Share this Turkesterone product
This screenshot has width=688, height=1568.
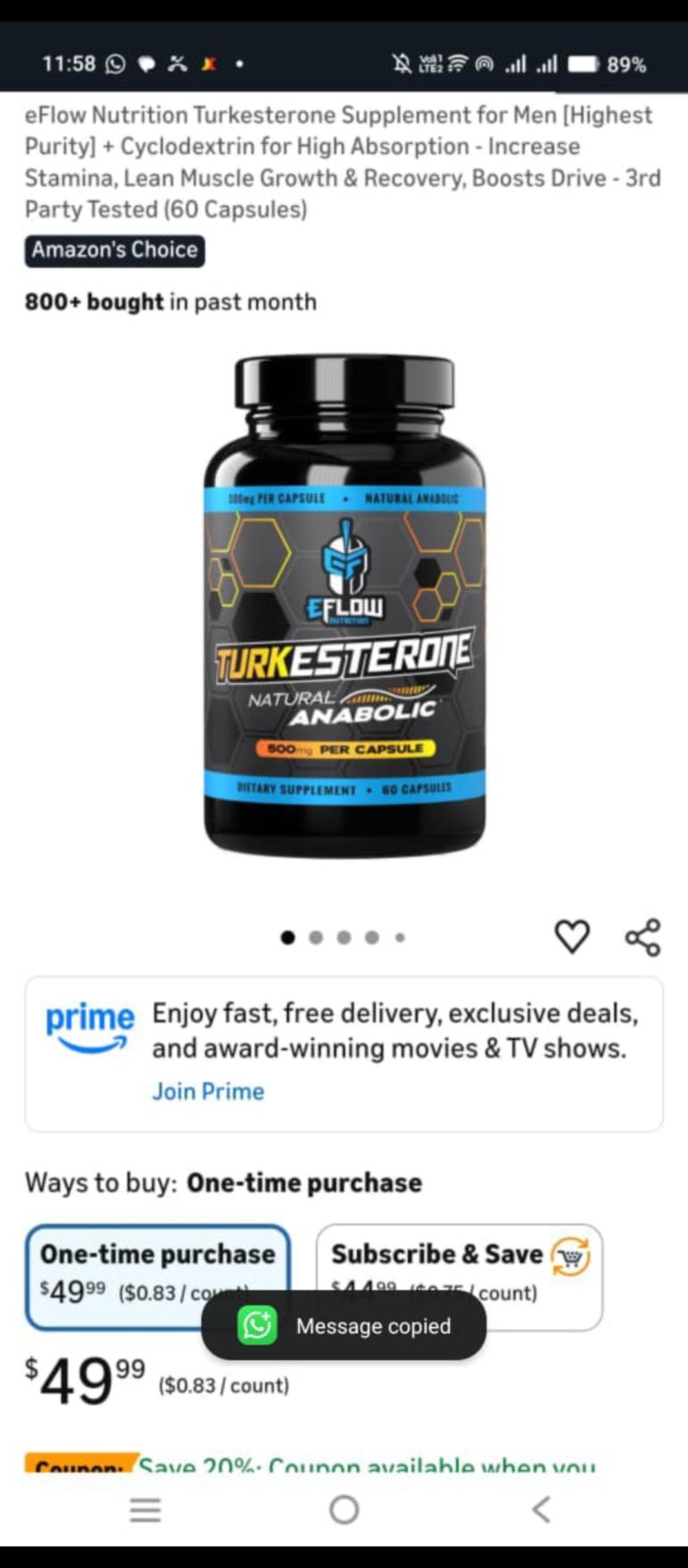[642, 937]
